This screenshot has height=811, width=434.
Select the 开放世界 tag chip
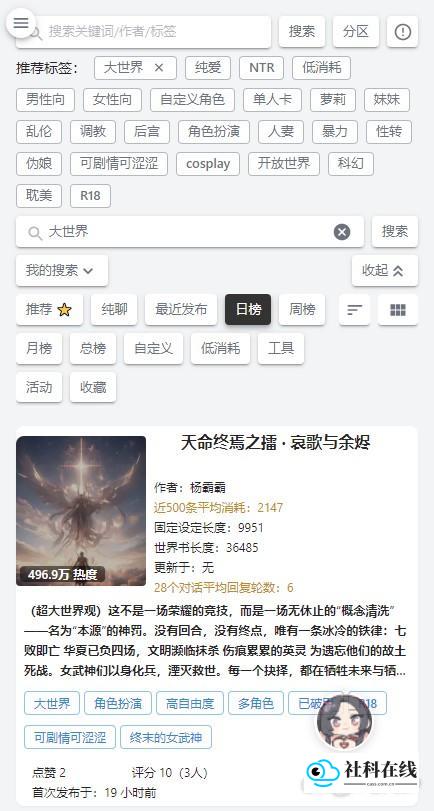(x=284, y=164)
